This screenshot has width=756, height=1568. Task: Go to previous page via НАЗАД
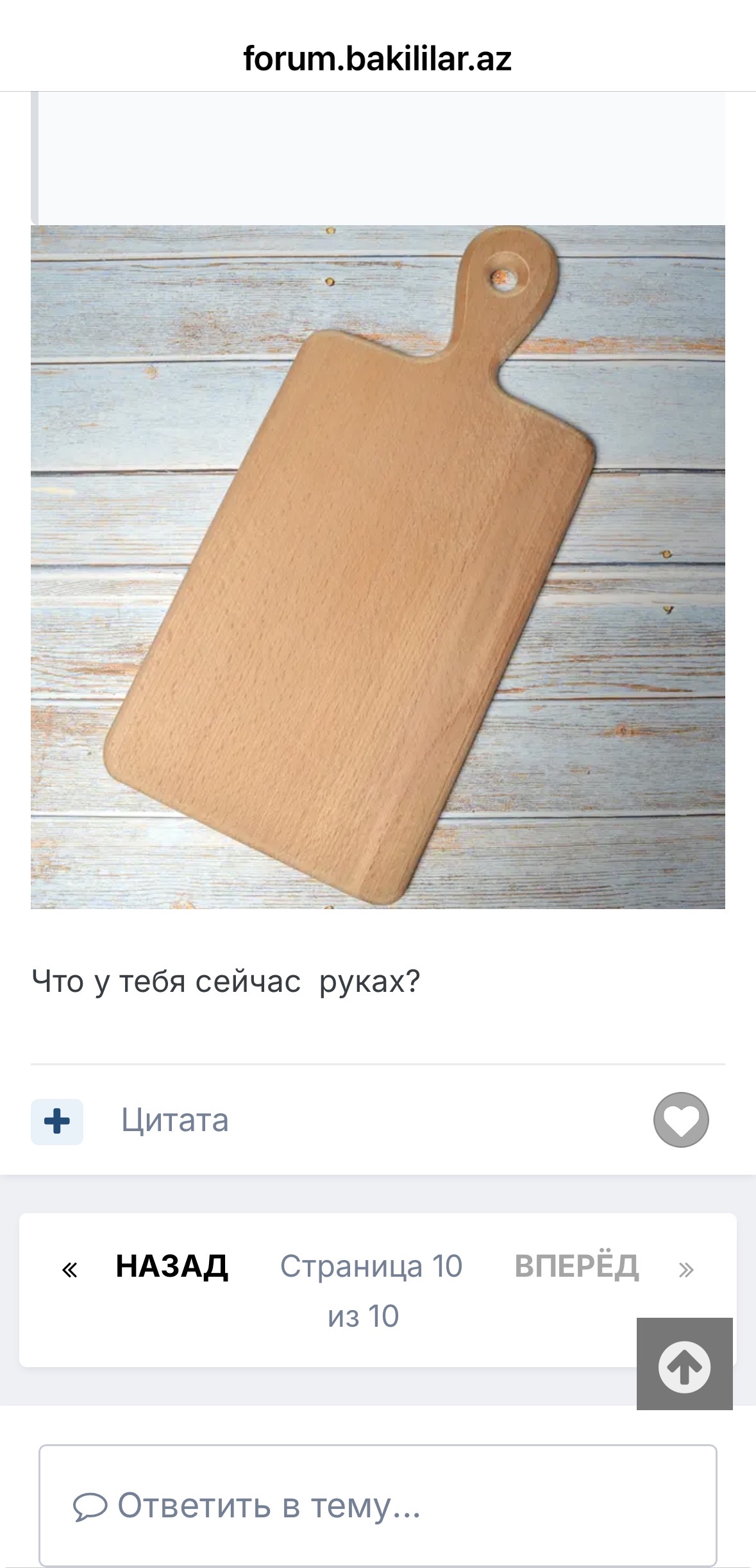[172, 1266]
